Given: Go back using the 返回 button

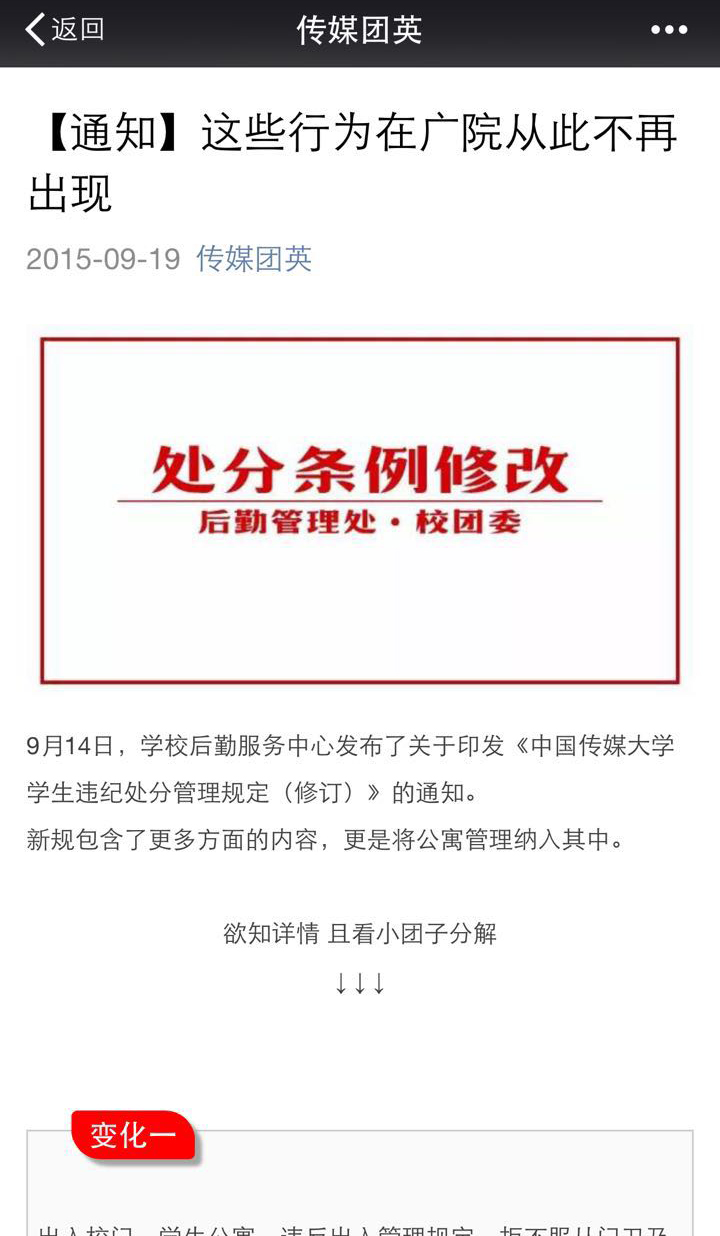Looking at the screenshot, I should point(65,30).
